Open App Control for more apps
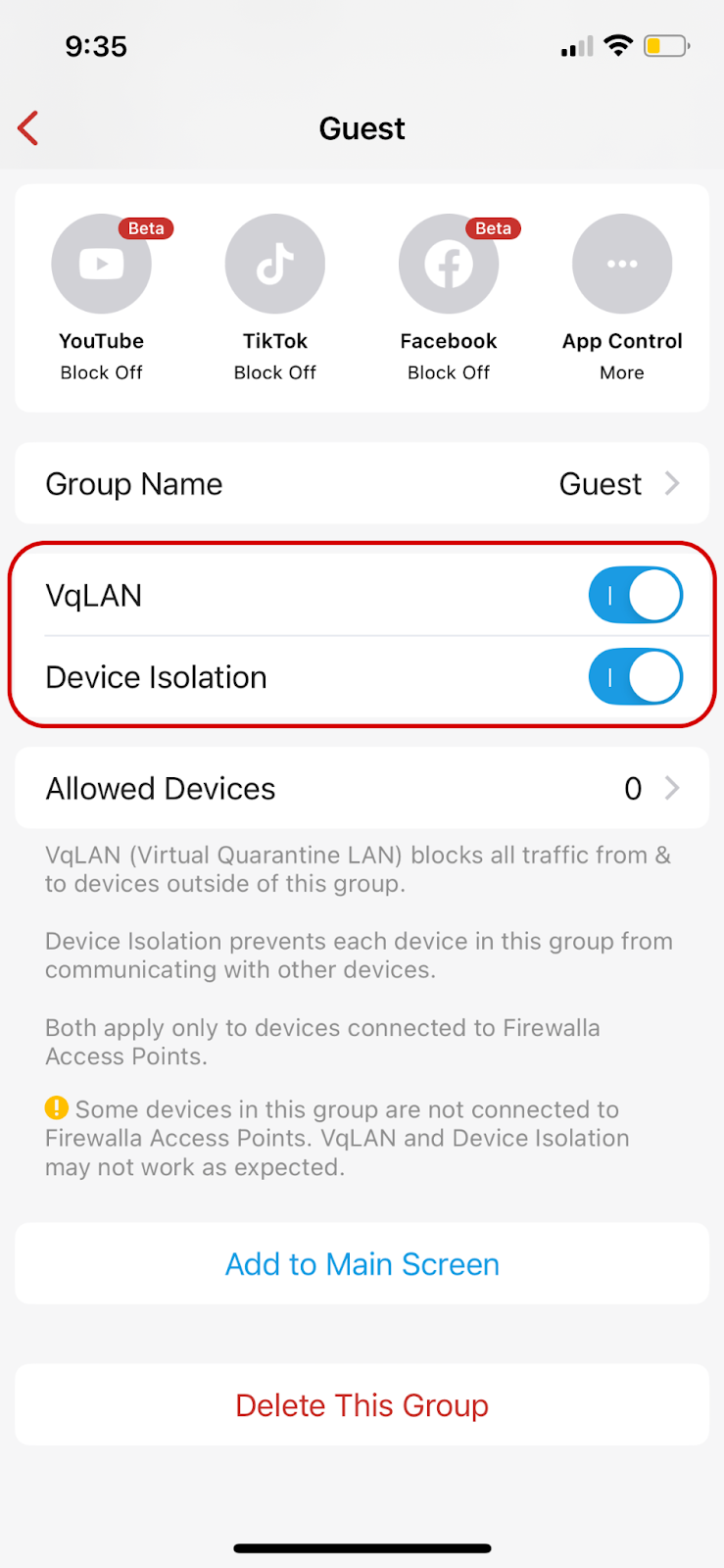This screenshot has height=1568, width=724. (622, 265)
